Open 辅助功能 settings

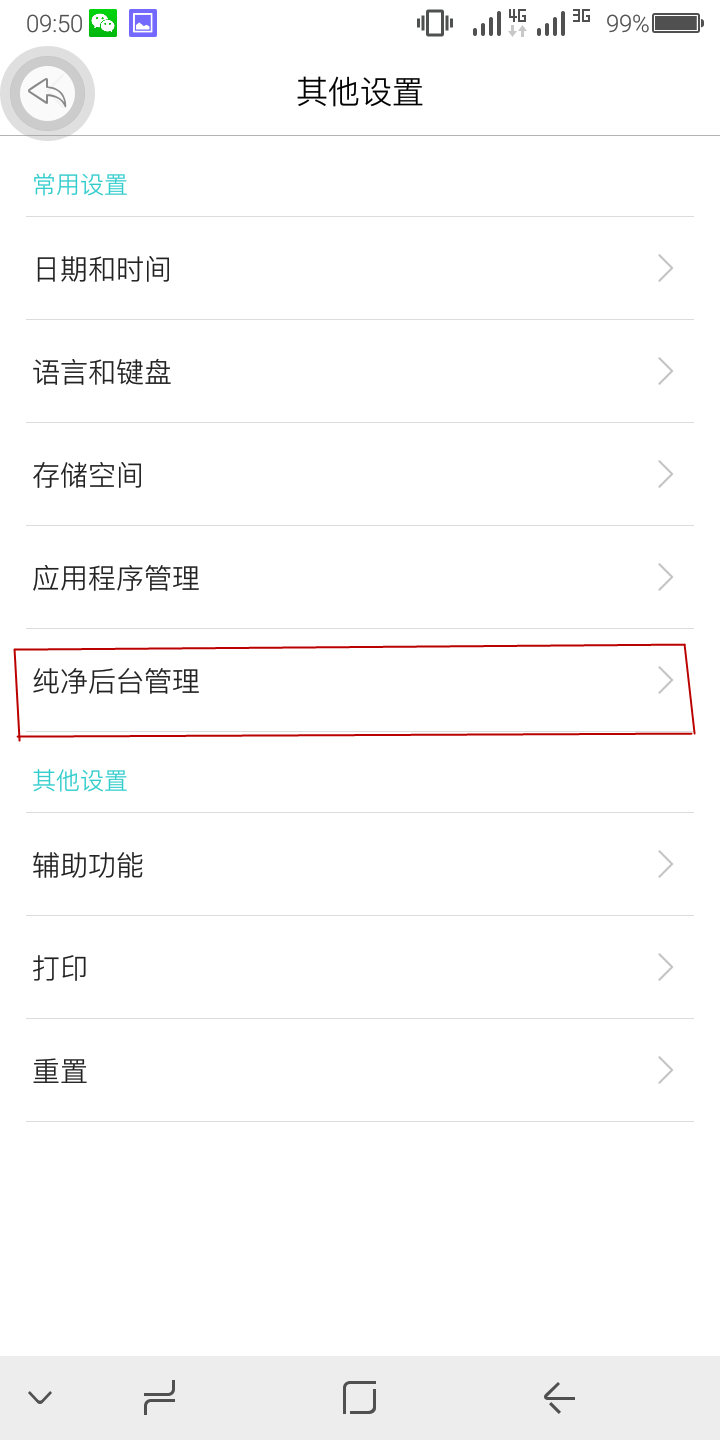[x=360, y=864]
